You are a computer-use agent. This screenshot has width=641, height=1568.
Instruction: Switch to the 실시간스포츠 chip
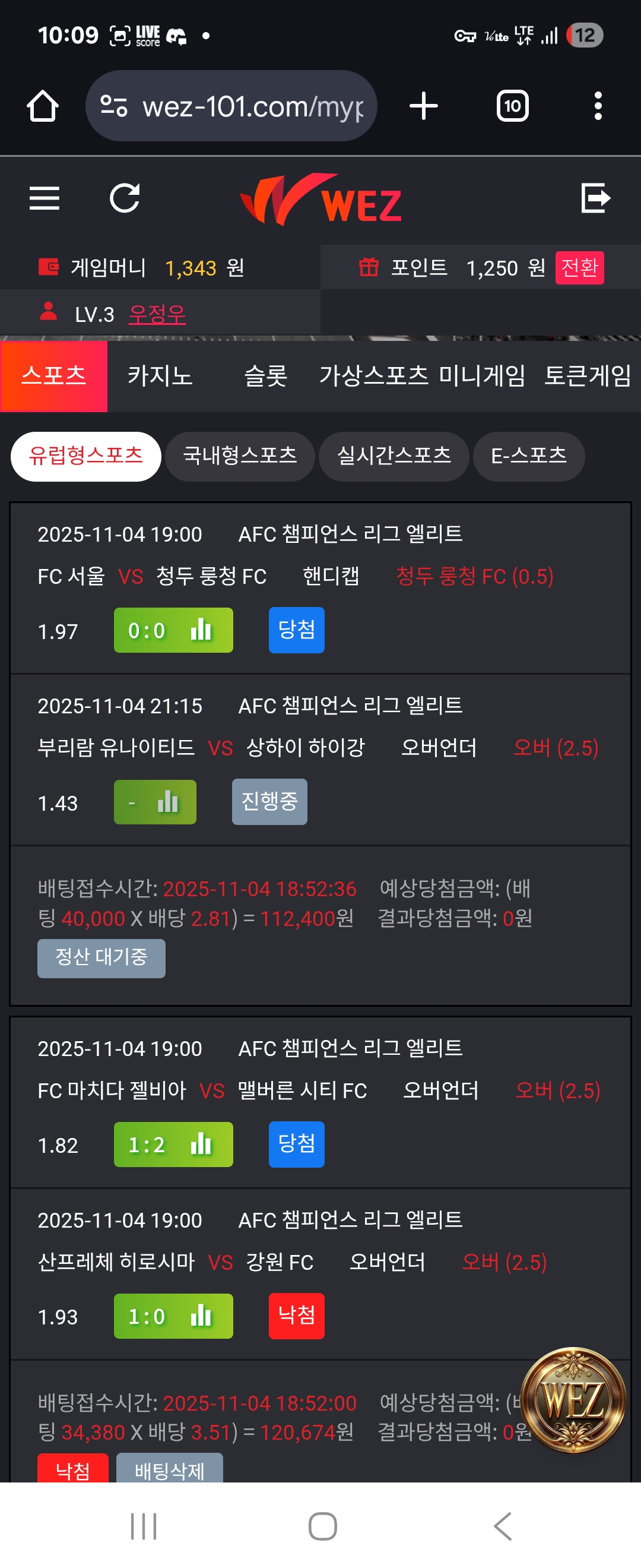(x=394, y=456)
